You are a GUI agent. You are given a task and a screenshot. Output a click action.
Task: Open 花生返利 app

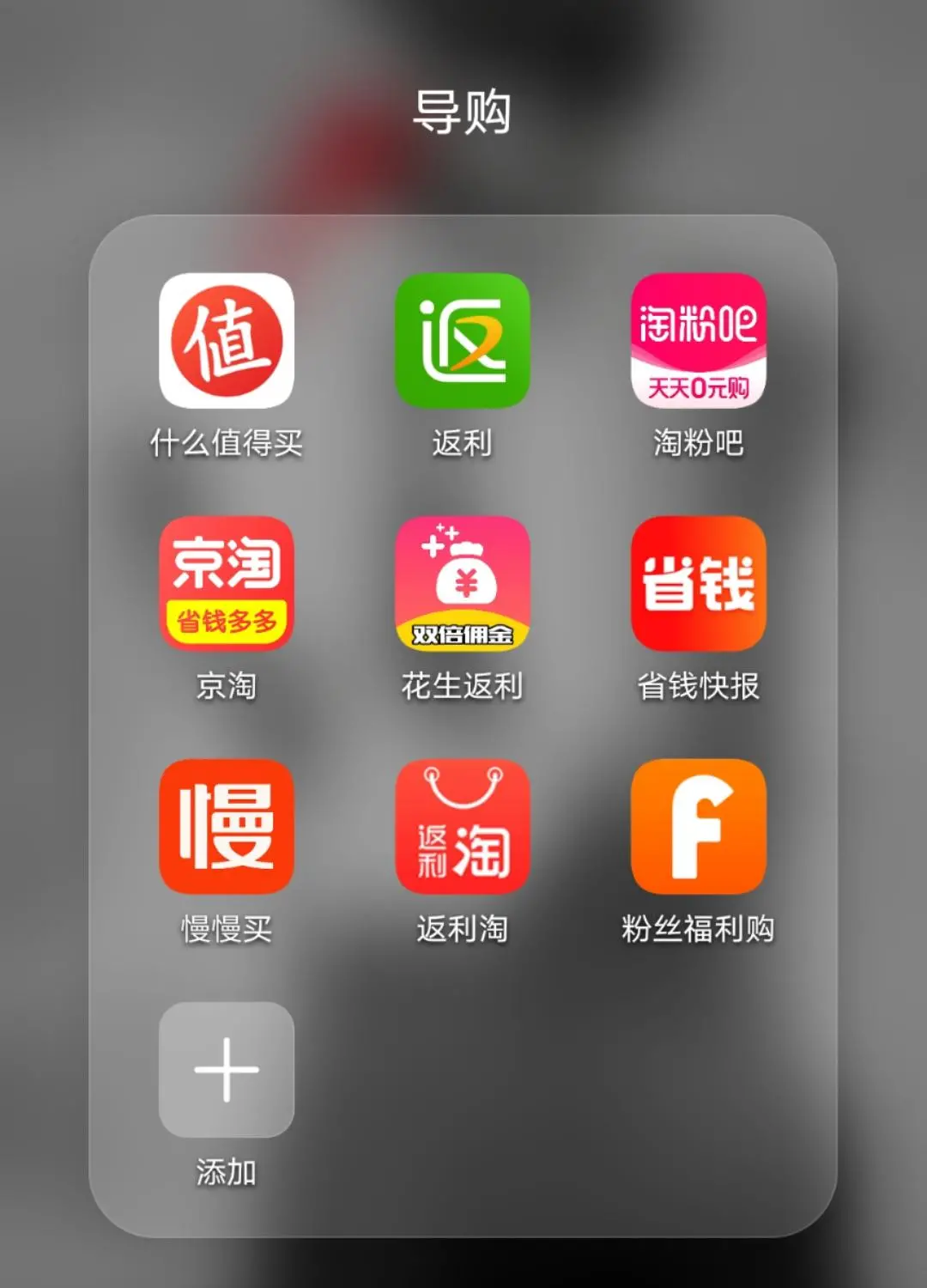[463, 584]
